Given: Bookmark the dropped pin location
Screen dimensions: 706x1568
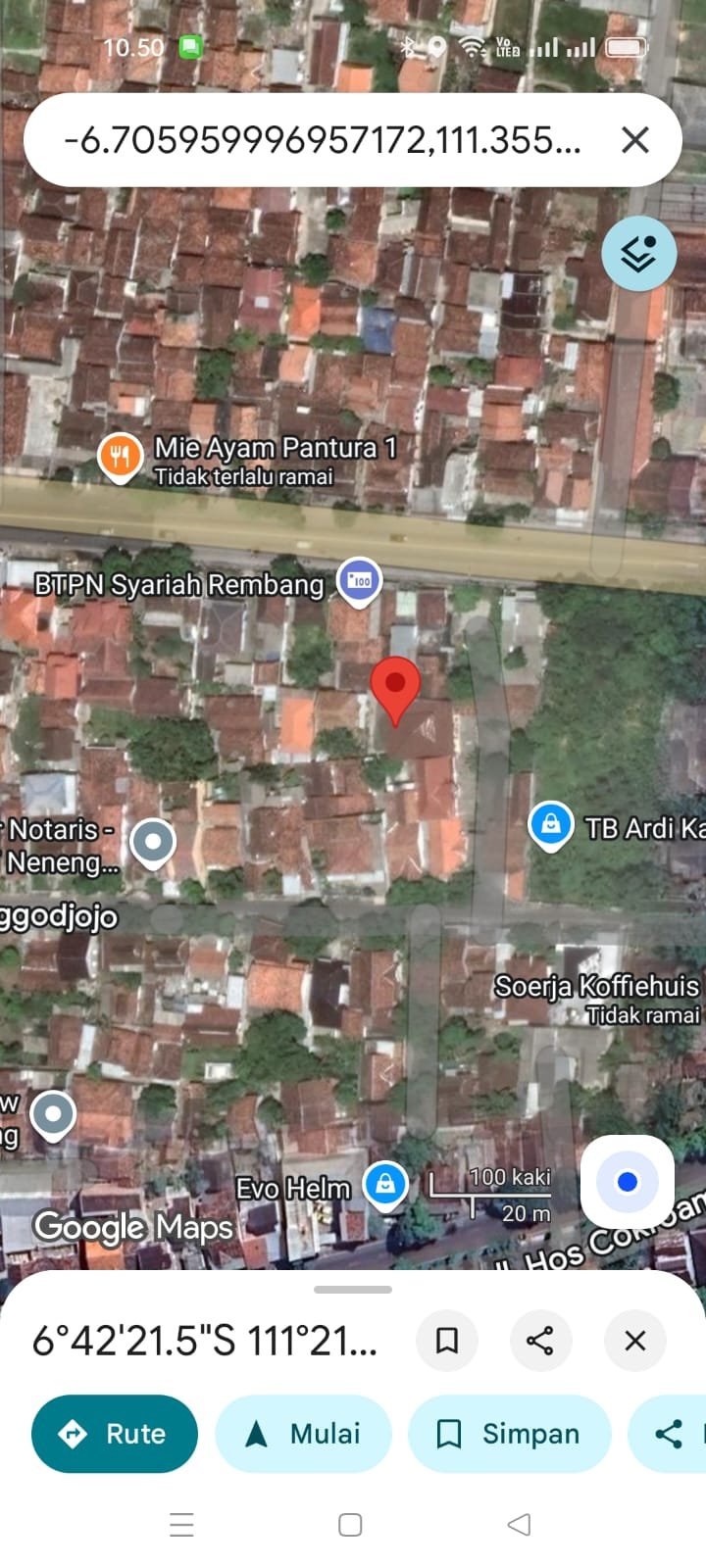Looking at the screenshot, I should point(447,1340).
